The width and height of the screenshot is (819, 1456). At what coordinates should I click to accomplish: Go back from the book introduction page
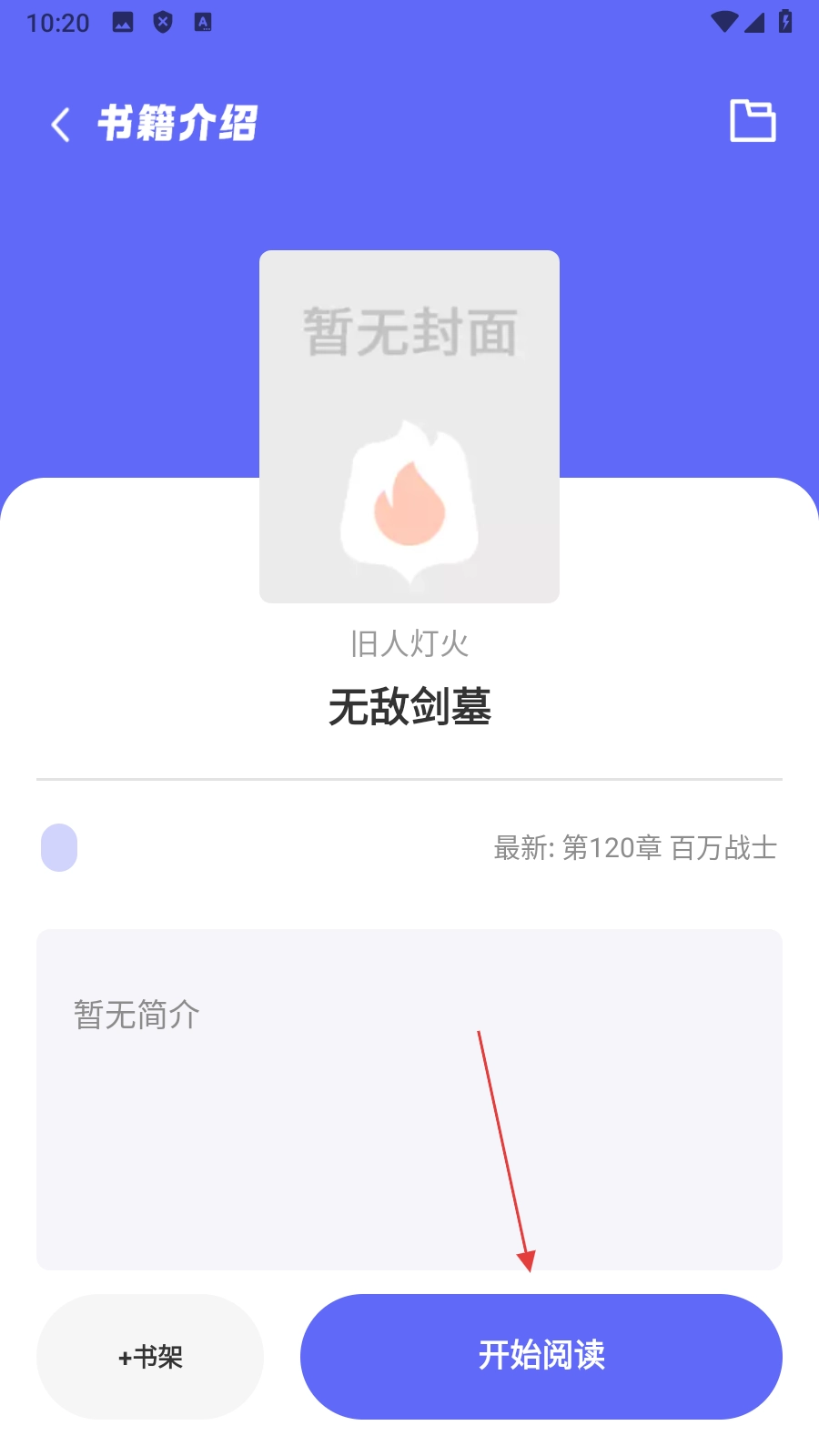pos(61,125)
